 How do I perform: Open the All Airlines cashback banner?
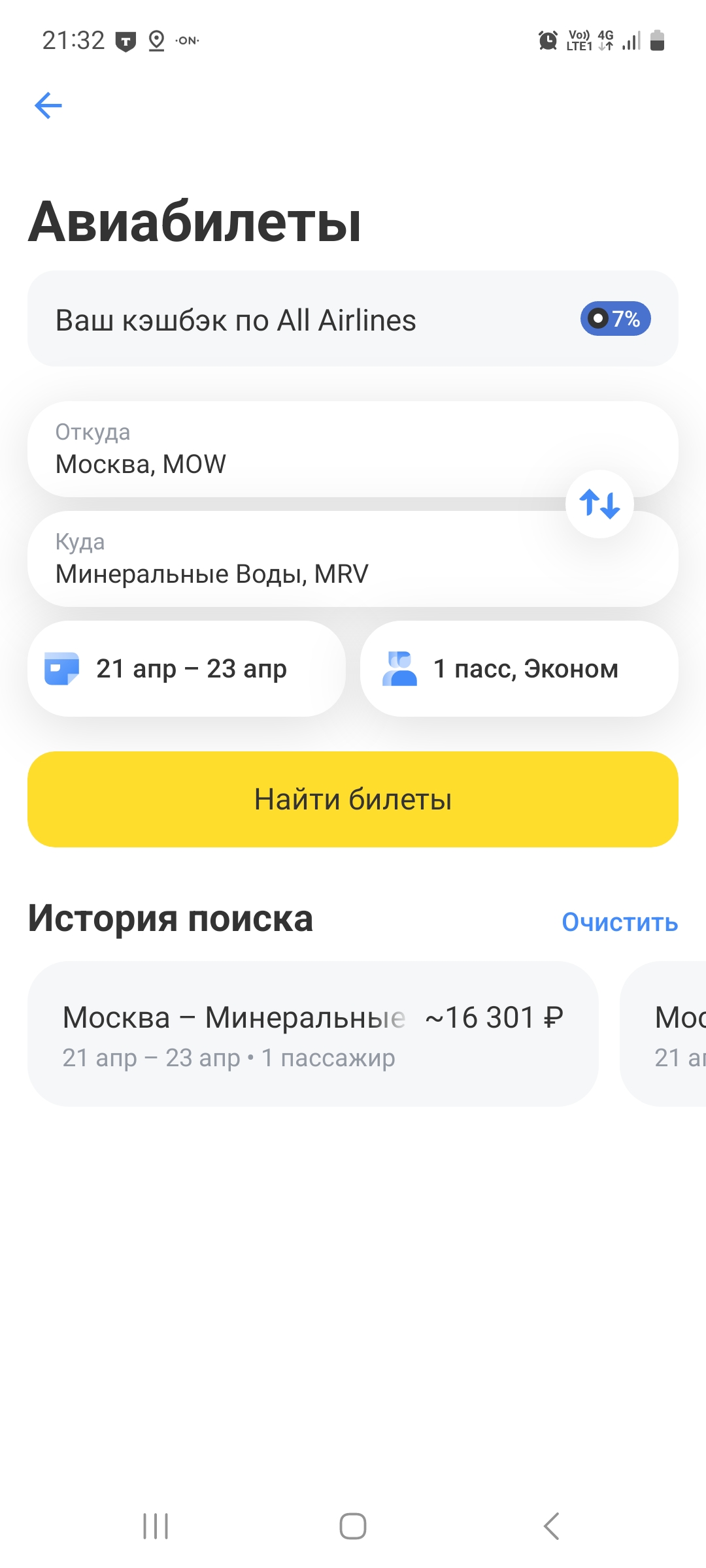353,319
